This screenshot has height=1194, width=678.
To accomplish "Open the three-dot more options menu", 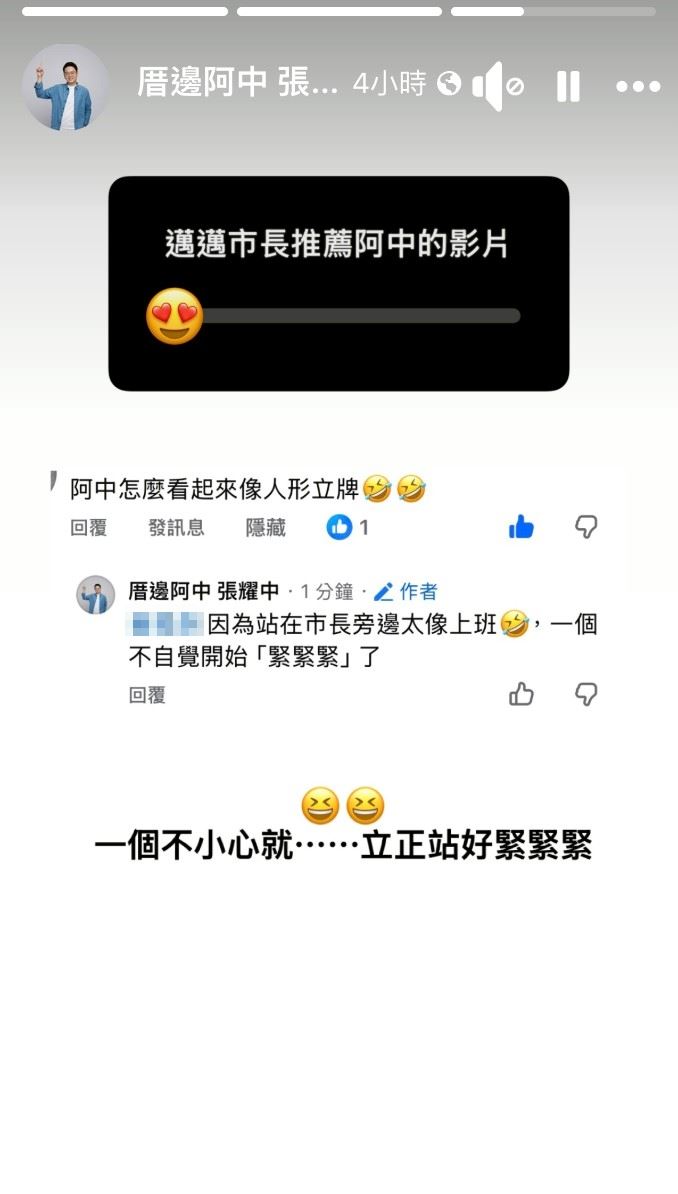I will (x=637, y=87).
